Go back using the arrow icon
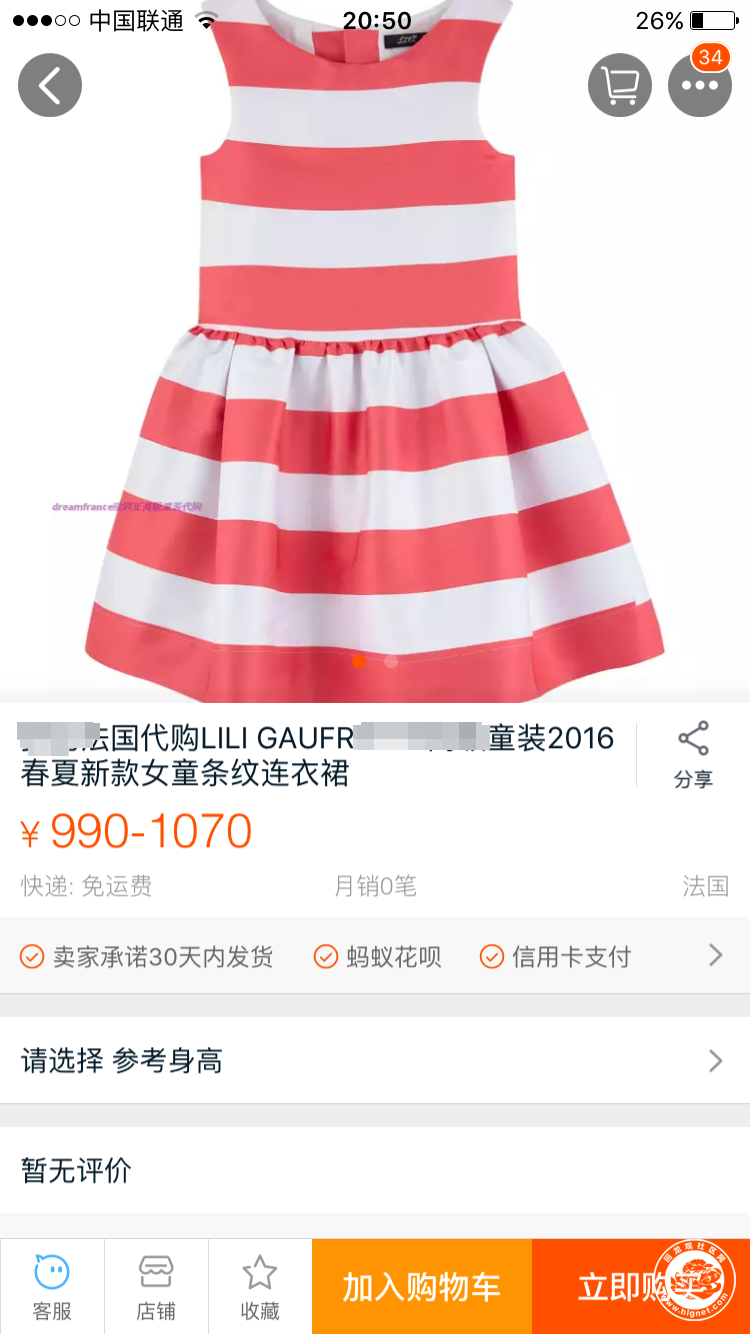The height and width of the screenshot is (1334, 750). coord(49,85)
